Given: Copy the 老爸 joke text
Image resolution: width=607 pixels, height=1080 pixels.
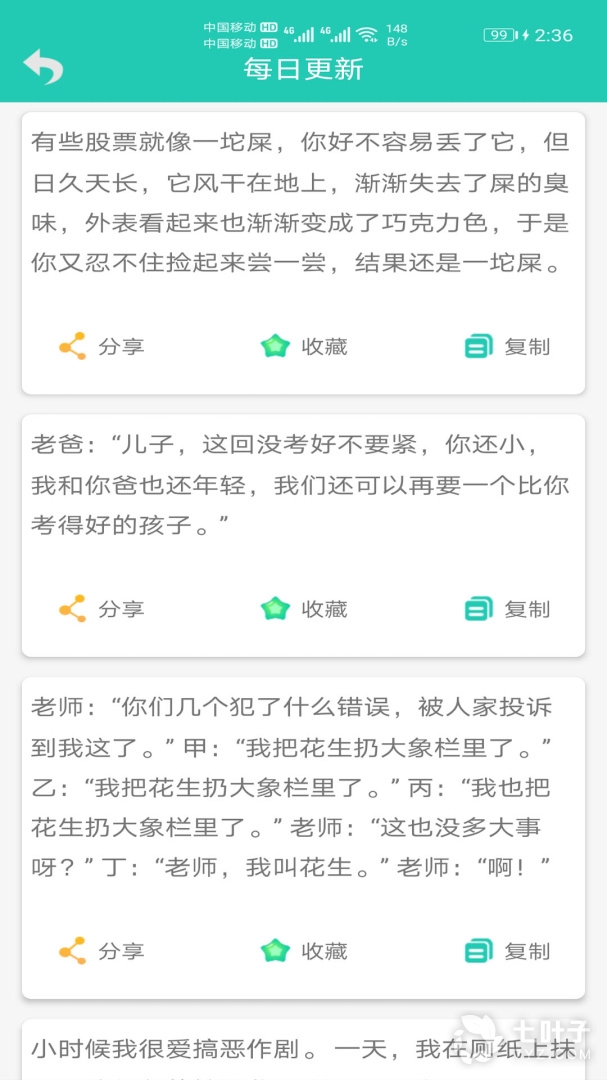Looking at the screenshot, I should [507, 609].
